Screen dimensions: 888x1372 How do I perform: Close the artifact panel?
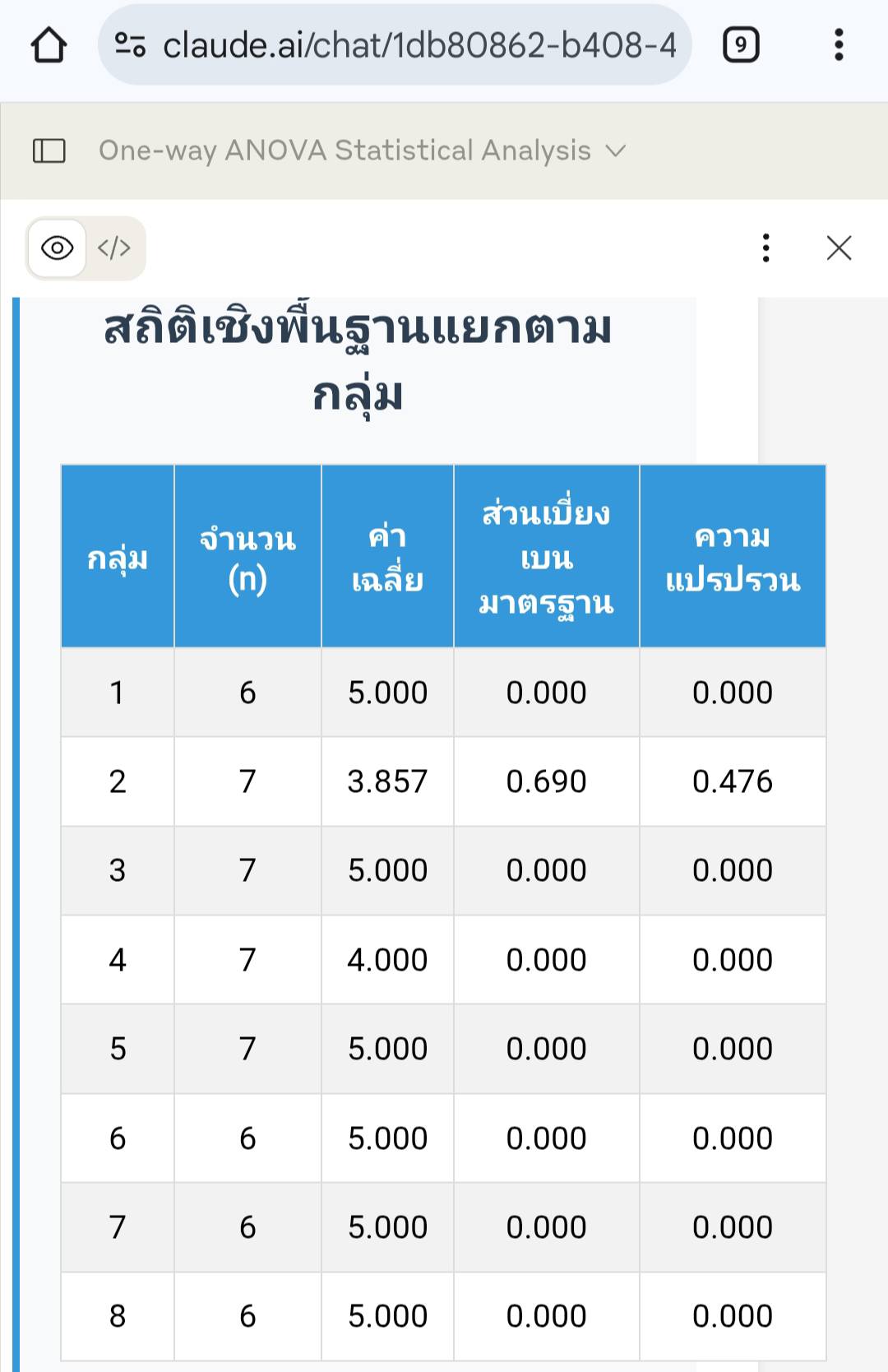click(x=839, y=248)
